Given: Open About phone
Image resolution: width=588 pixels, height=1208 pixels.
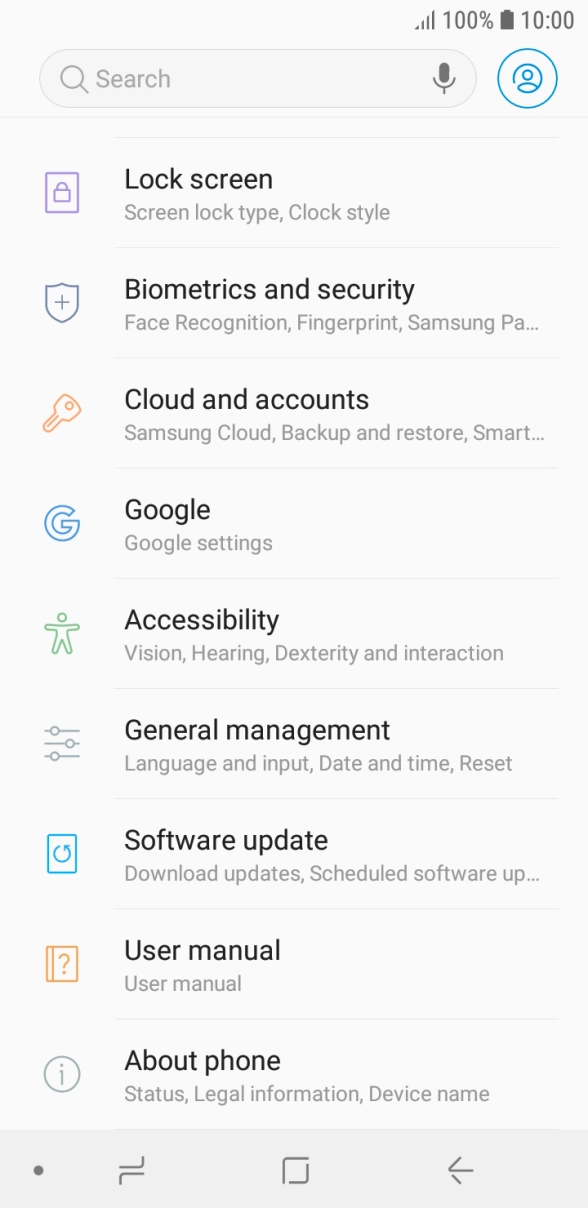Looking at the screenshot, I should point(294,1074).
